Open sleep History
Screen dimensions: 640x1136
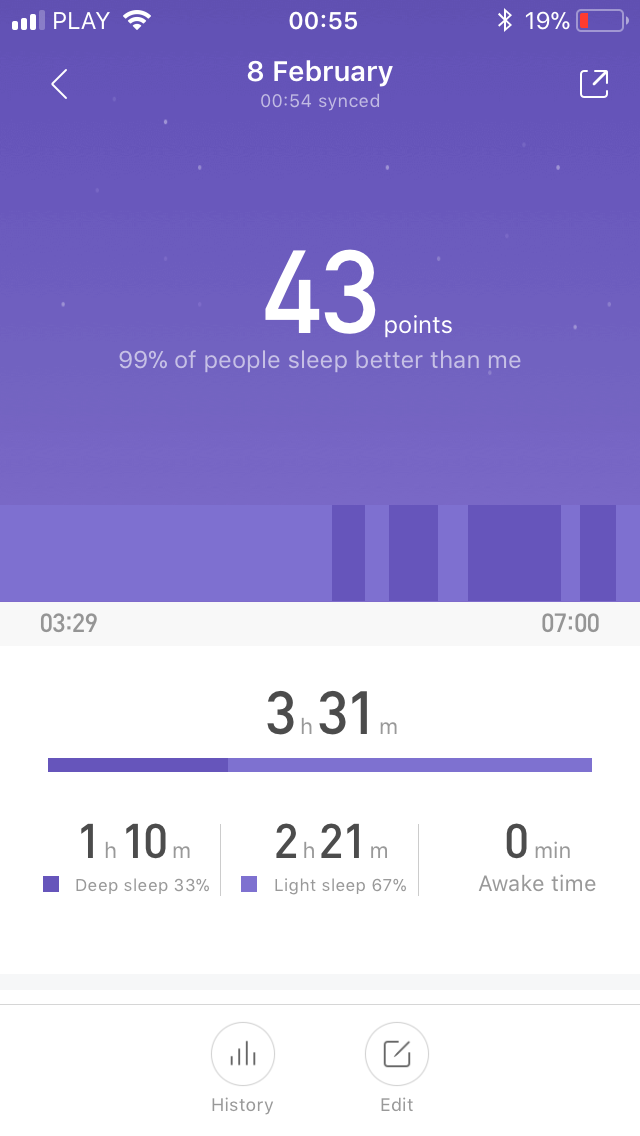[x=242, y=1055]
